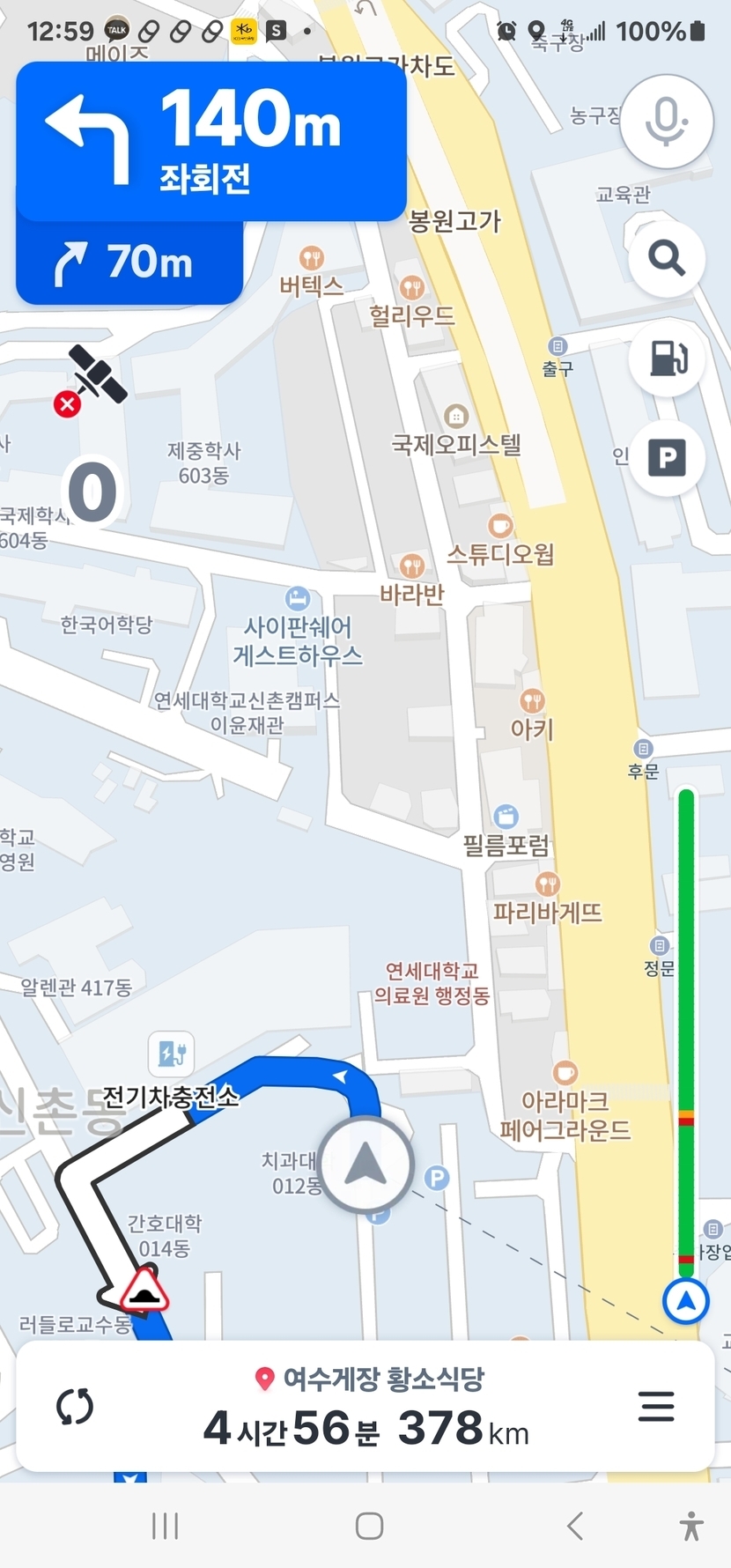Open the speed bump warning icon on route
Screen dimensions: 731x1568
[144, 1291]
